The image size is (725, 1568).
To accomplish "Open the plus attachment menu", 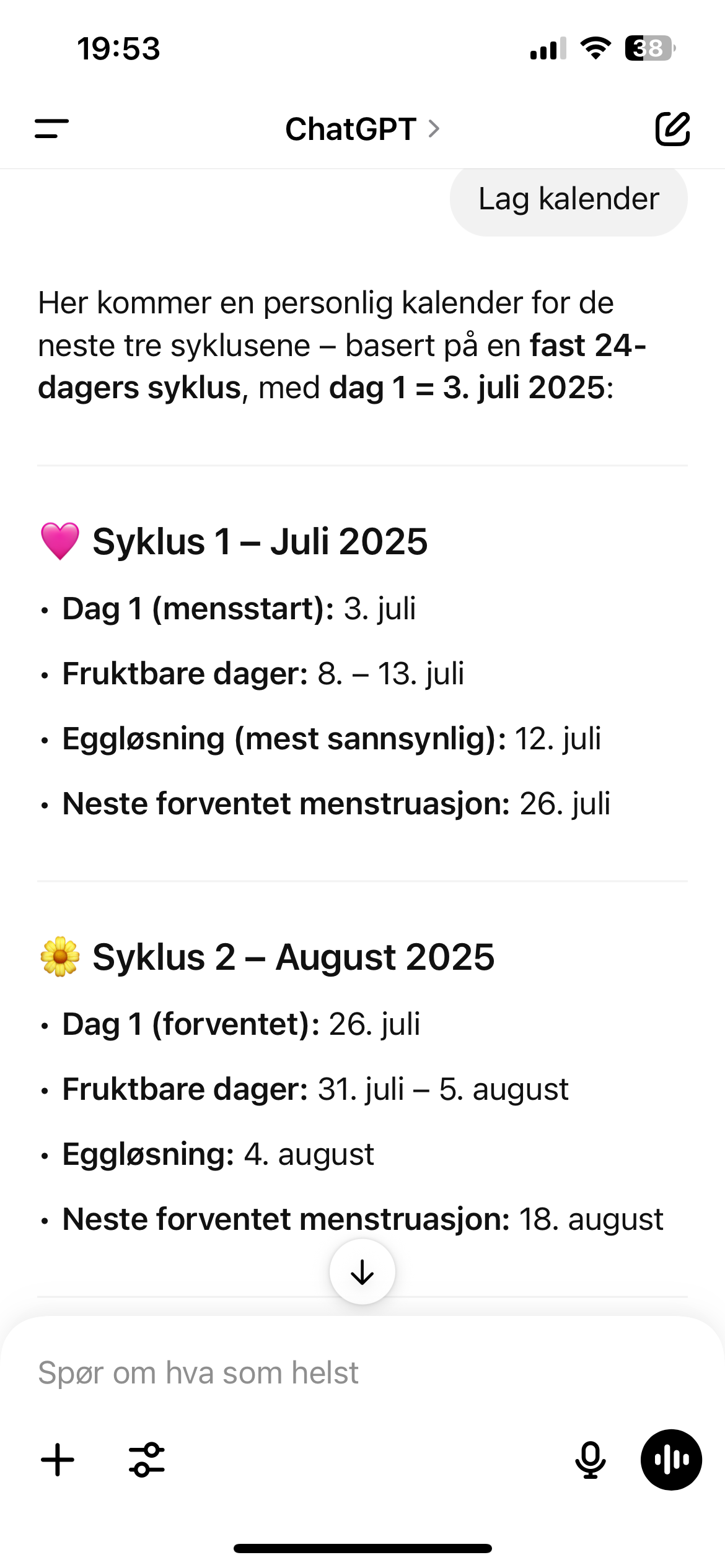I will click(x=58, y=1460).
